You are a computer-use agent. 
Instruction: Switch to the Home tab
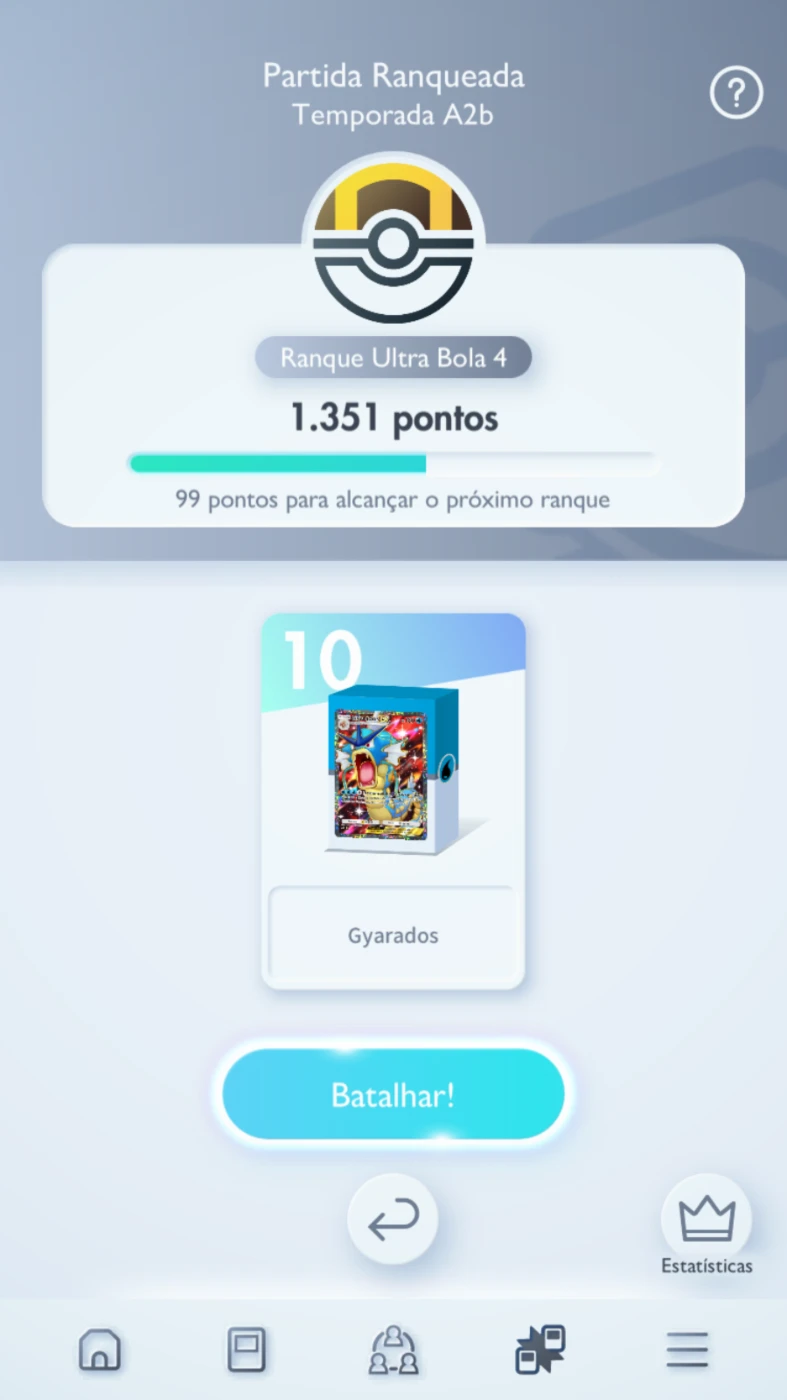100,1350
